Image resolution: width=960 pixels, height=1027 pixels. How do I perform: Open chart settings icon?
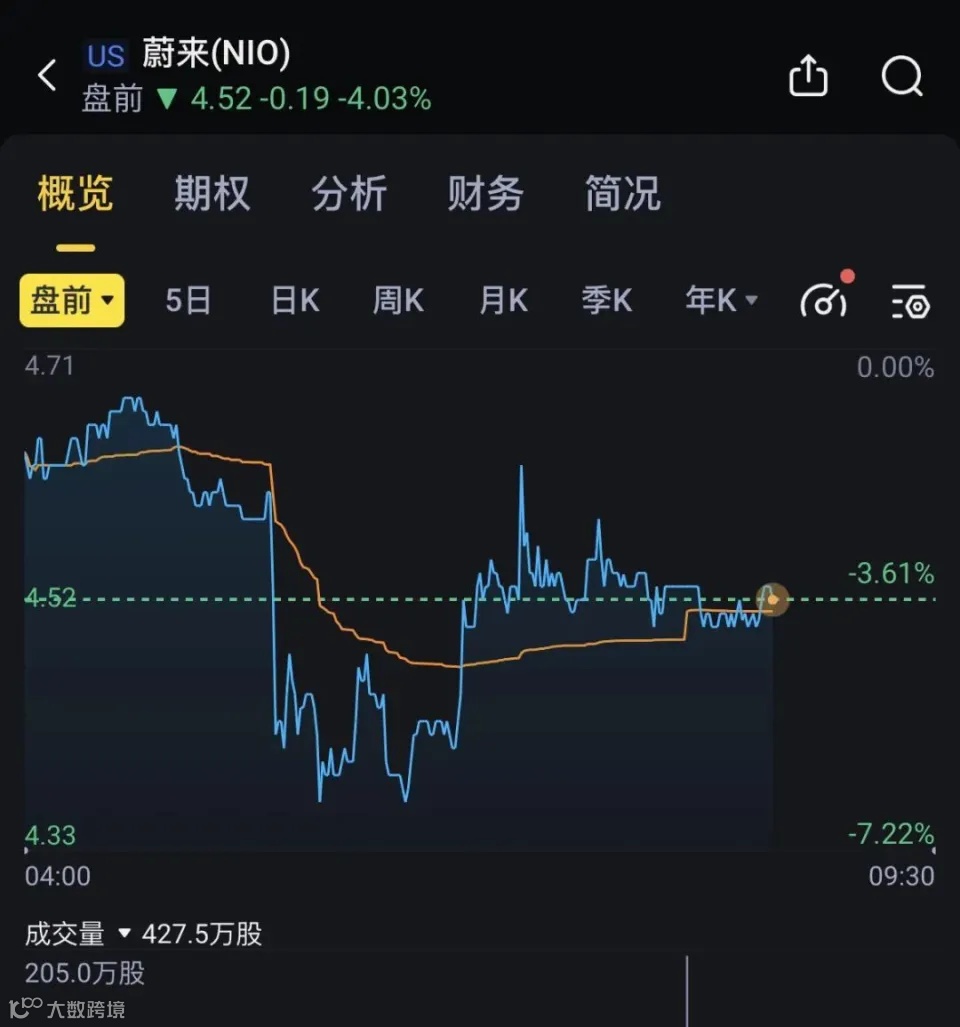(x=910, y=301)
